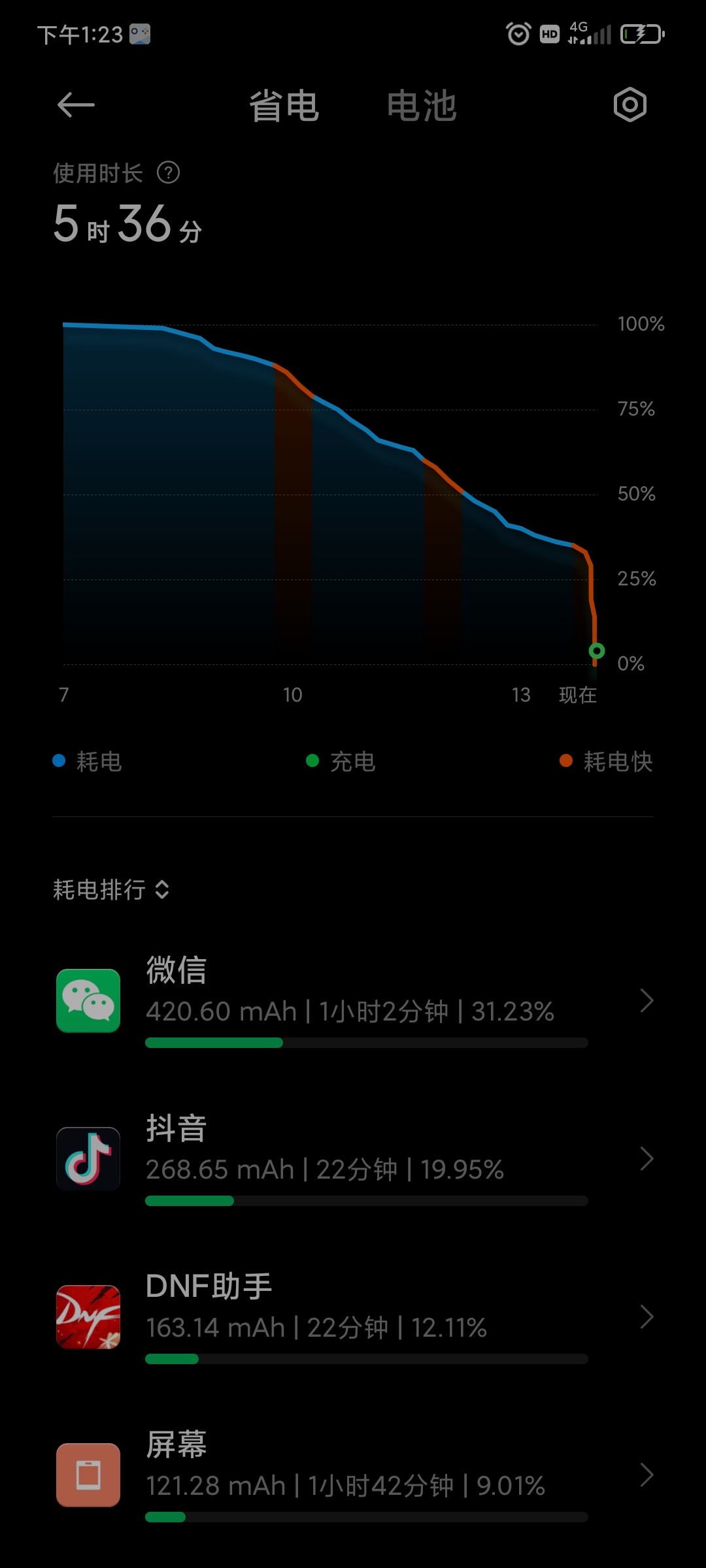View 屏幕 power consumption details
The width and height of the screenshot is (706, 1568).
[x=353, y=1475]
